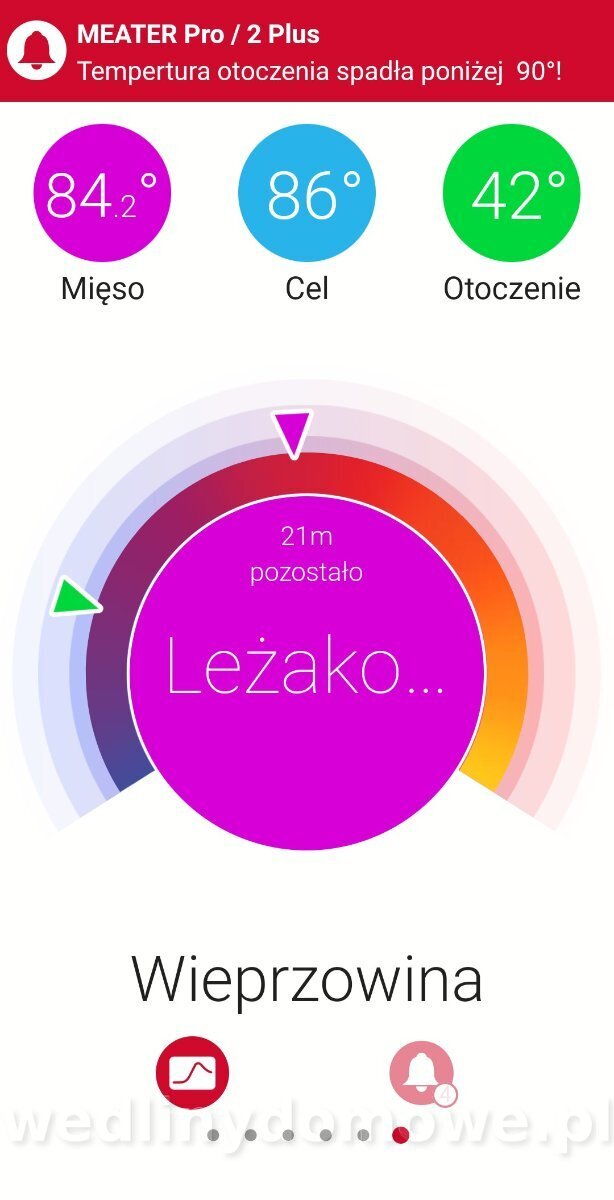Screen dimensions: 614x1200
Task: Tap the Mięso temperature circle
Action: click(102, 193)
